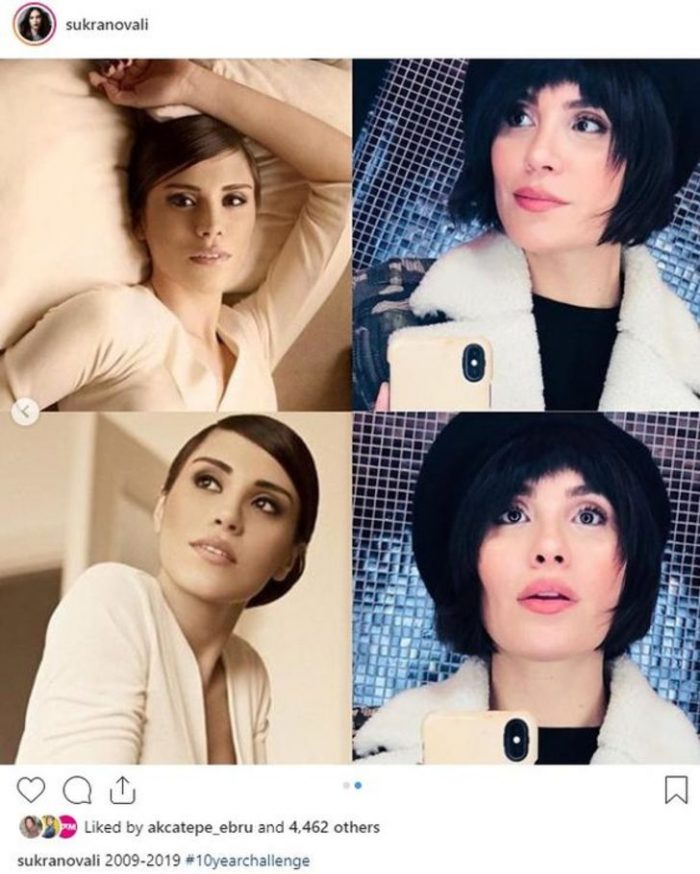Viewport: 700px width, 874px height.
Task: Like this post with the heart icon
Action: pyautogui.click(x=31, y=791)
